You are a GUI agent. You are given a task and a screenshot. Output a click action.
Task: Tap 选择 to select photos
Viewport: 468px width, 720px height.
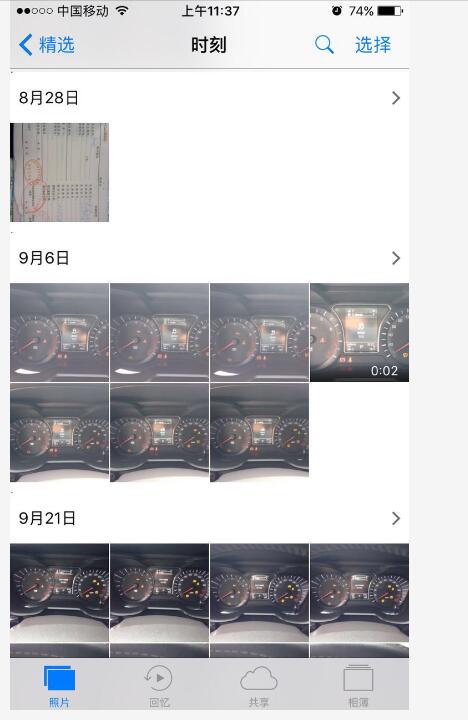click(373, 45)
